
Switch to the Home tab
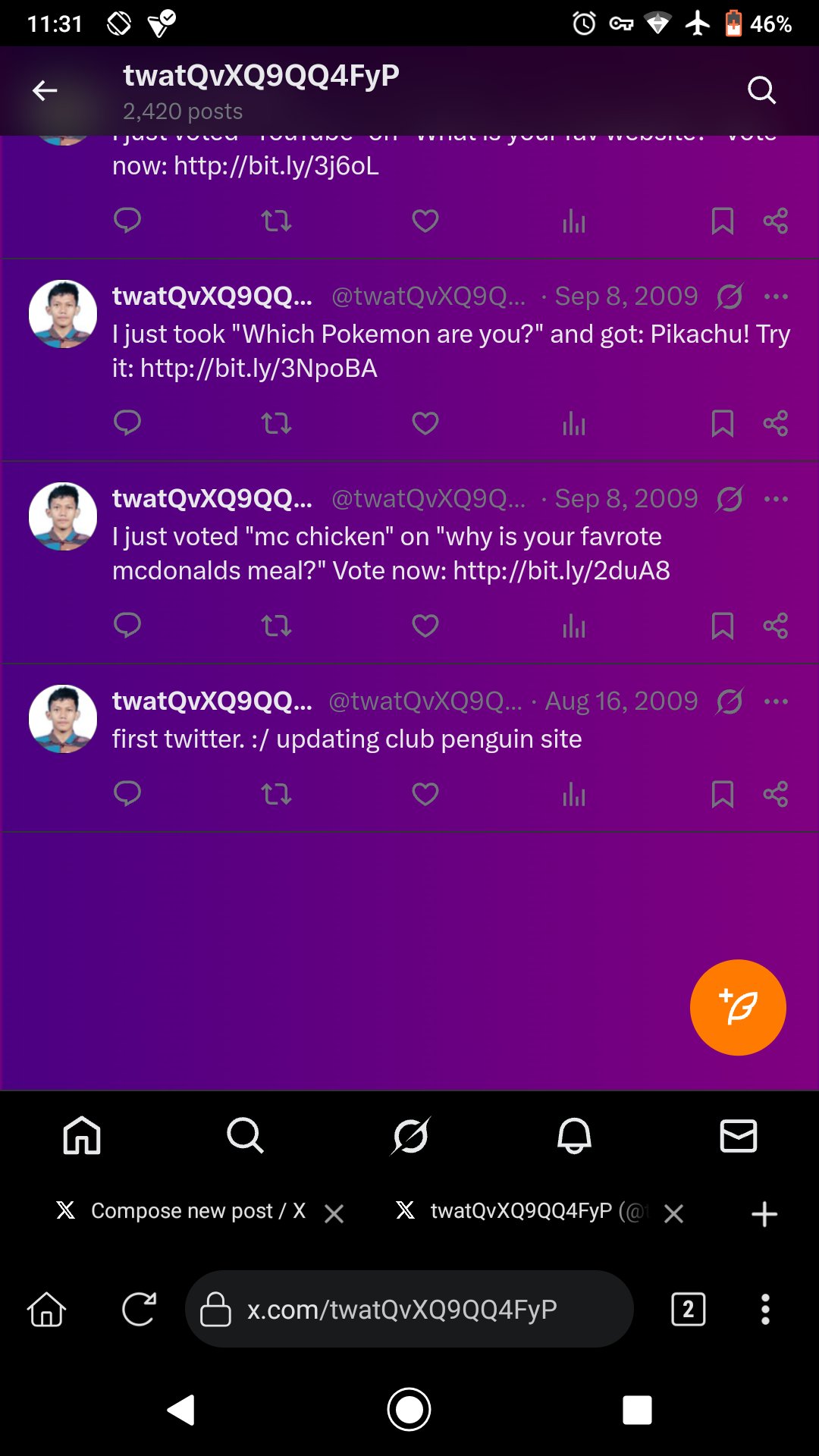[82, 1135]
